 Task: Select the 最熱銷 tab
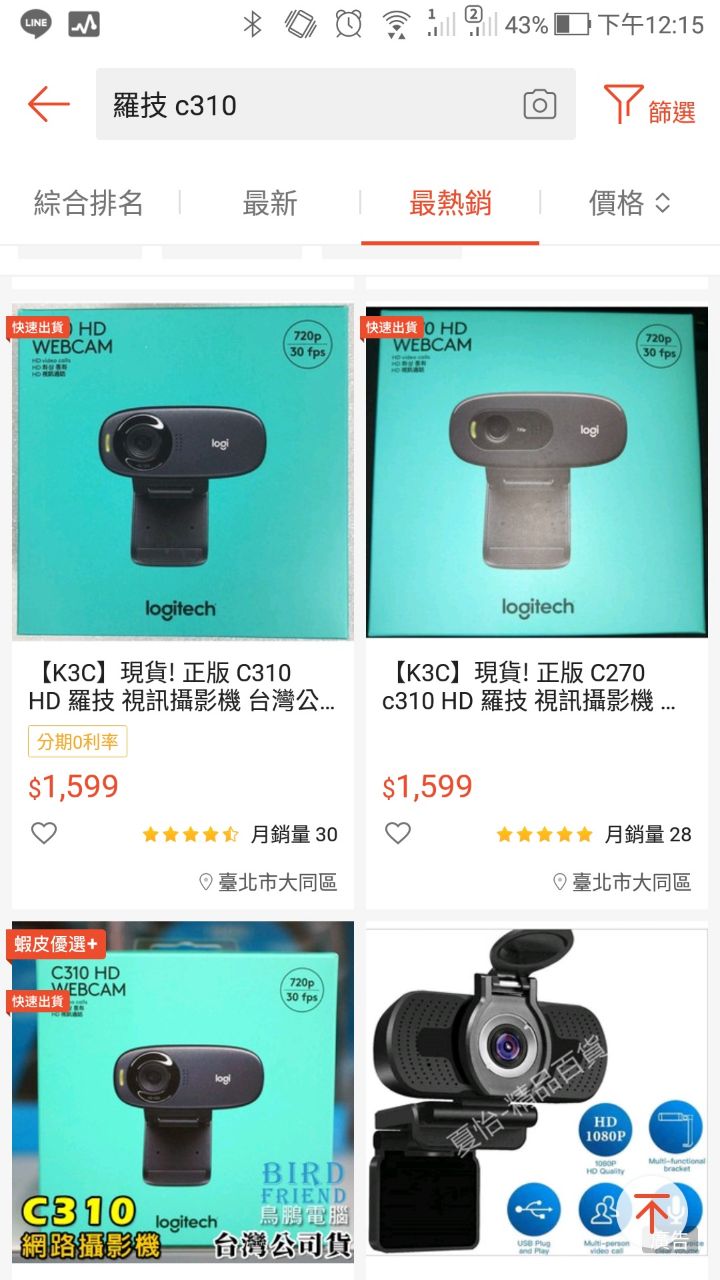pyautogui.click(x=450, y=203)
